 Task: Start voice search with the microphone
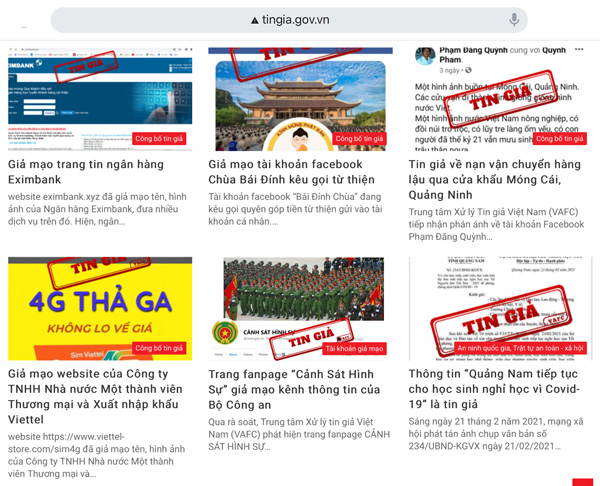coord(514,20)
